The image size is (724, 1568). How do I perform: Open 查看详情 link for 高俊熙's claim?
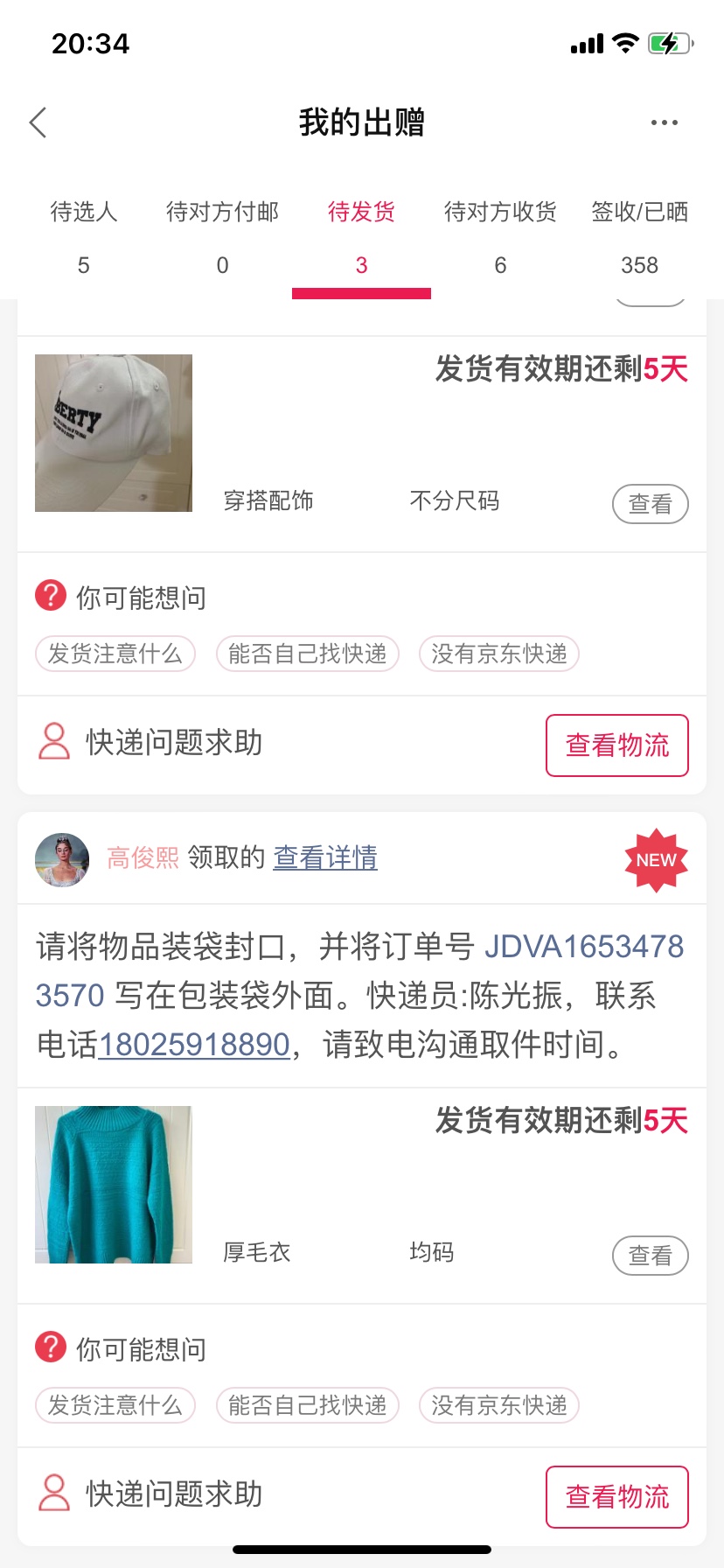325,857
